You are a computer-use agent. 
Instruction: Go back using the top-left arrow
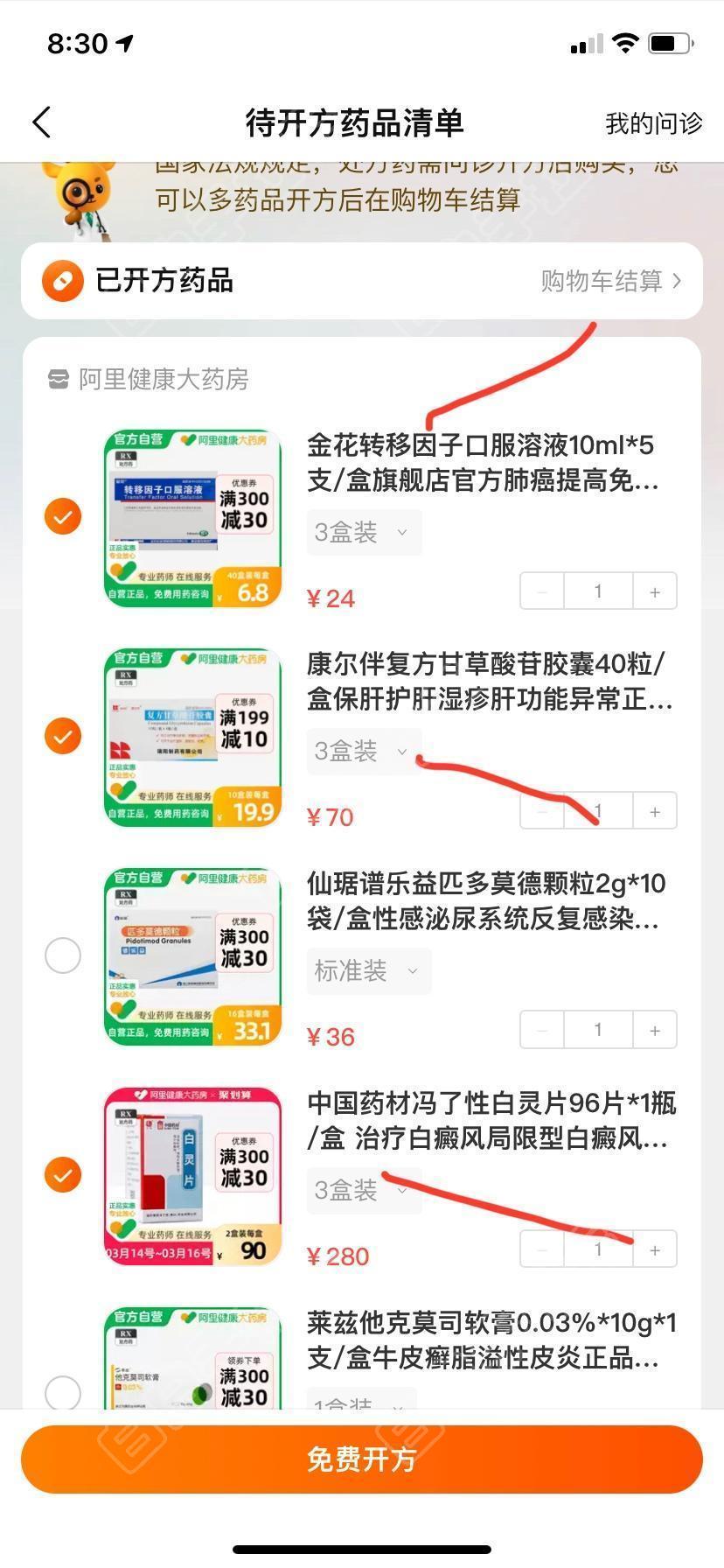point(42,122)
